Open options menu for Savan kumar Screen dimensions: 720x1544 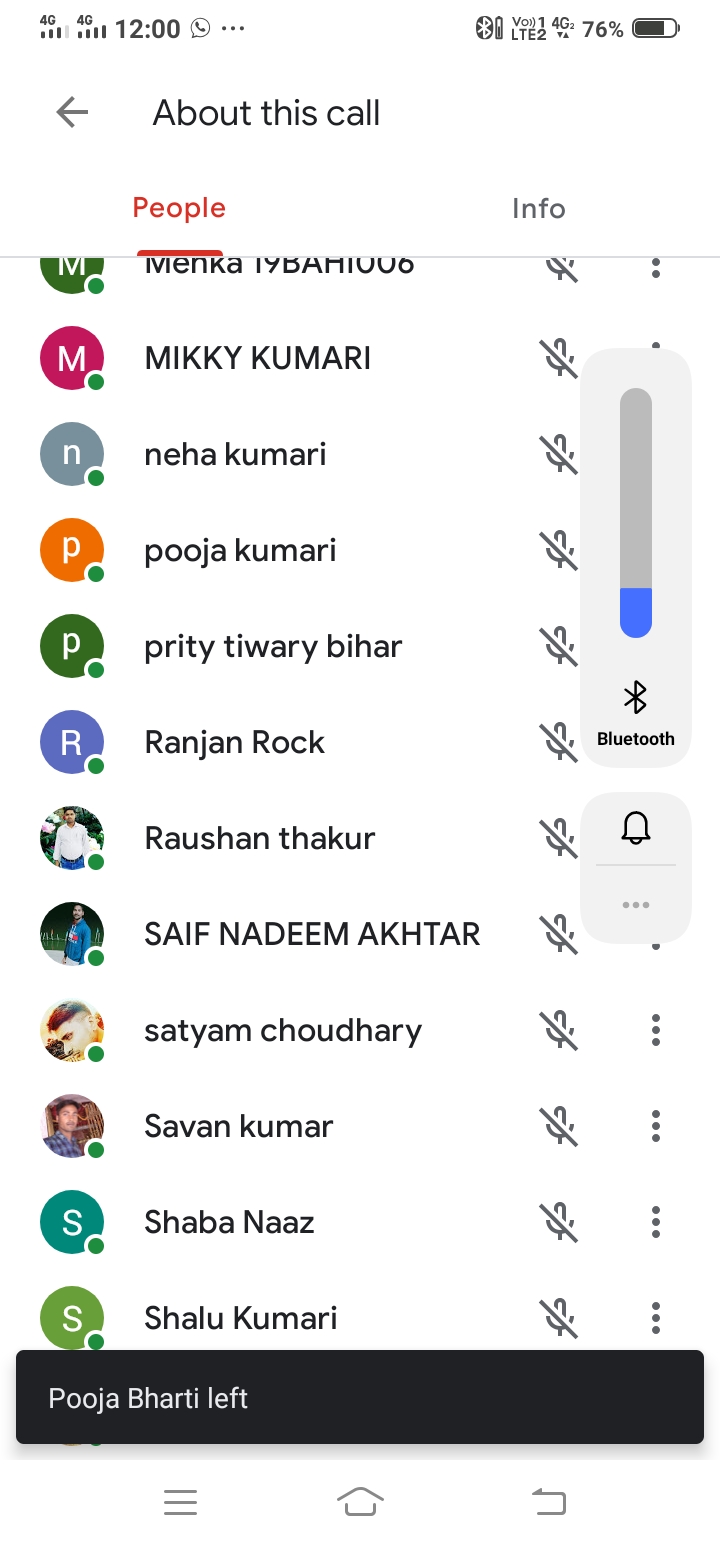click(x=656, y=1126)
